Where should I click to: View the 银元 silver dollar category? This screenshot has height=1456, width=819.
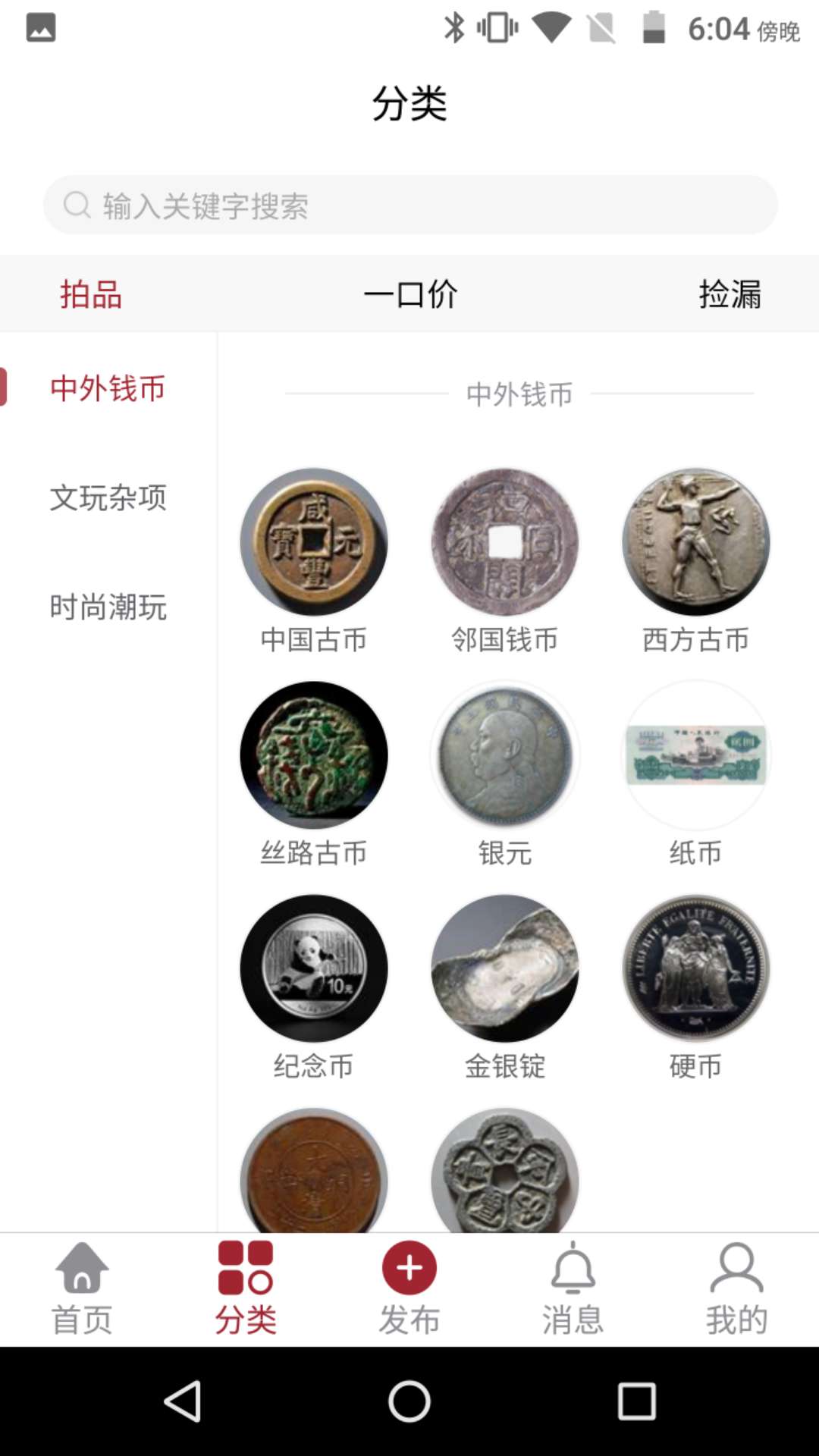click(x=504, y=755)
